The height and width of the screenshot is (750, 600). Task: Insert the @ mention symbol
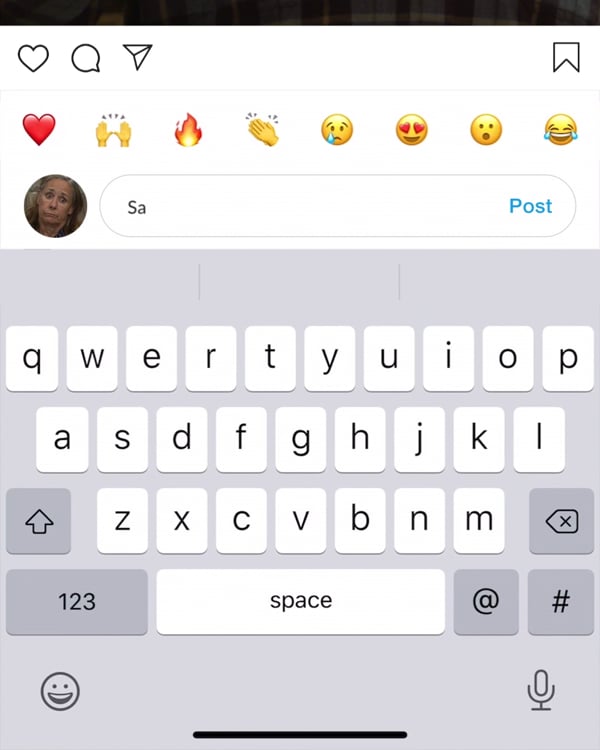(x=486, y=602)
